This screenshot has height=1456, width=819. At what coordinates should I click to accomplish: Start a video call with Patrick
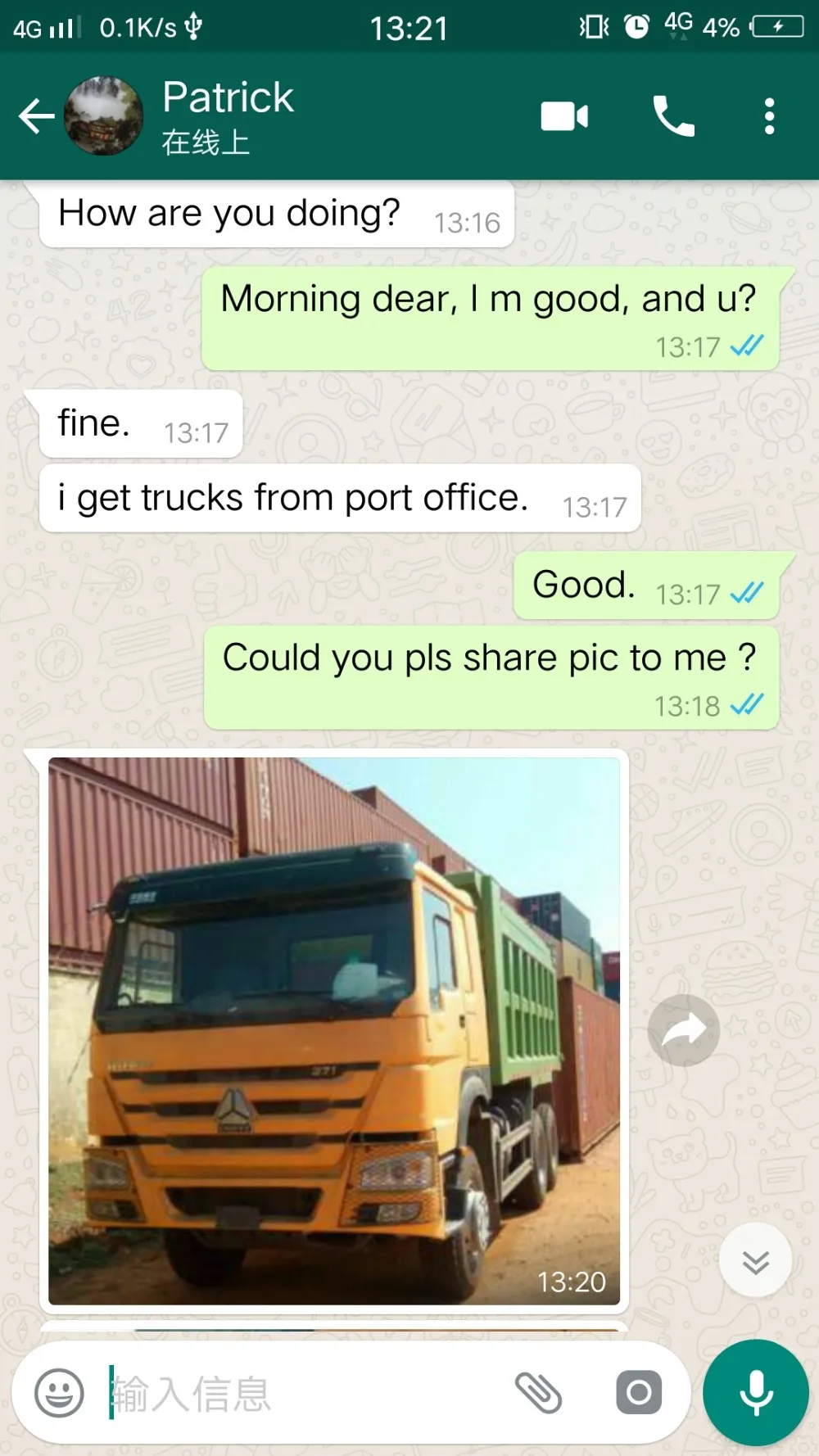pyautogui.click(x=564, y=116)
